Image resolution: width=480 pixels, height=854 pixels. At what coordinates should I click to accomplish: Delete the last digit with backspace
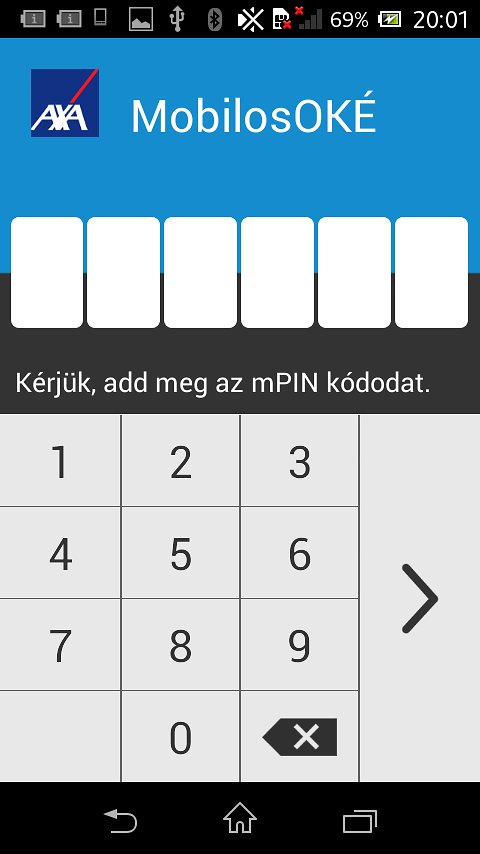click(x=299, y=737)
